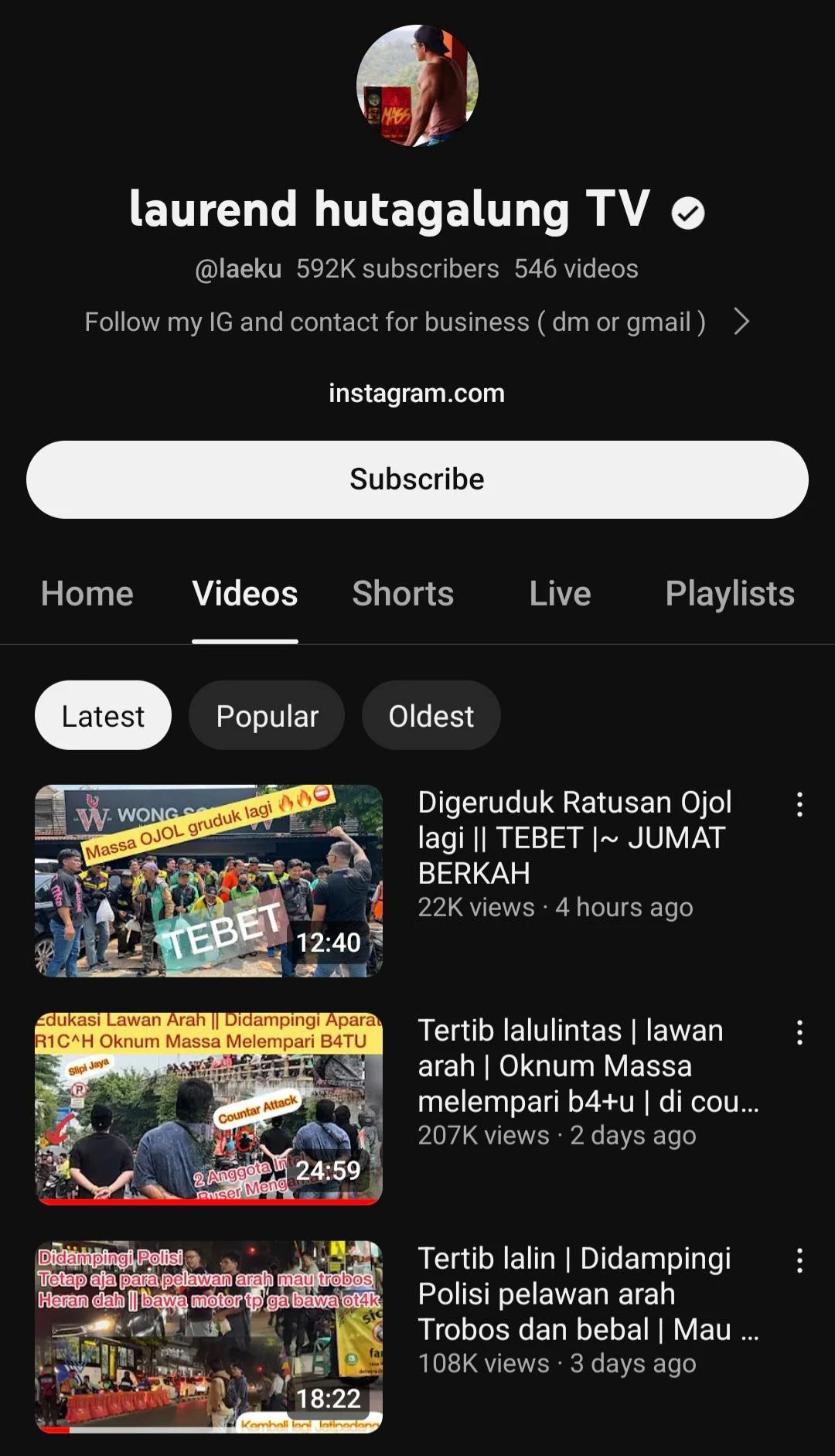
Task: Select the Popular filter chip
Action: [266, 714]
